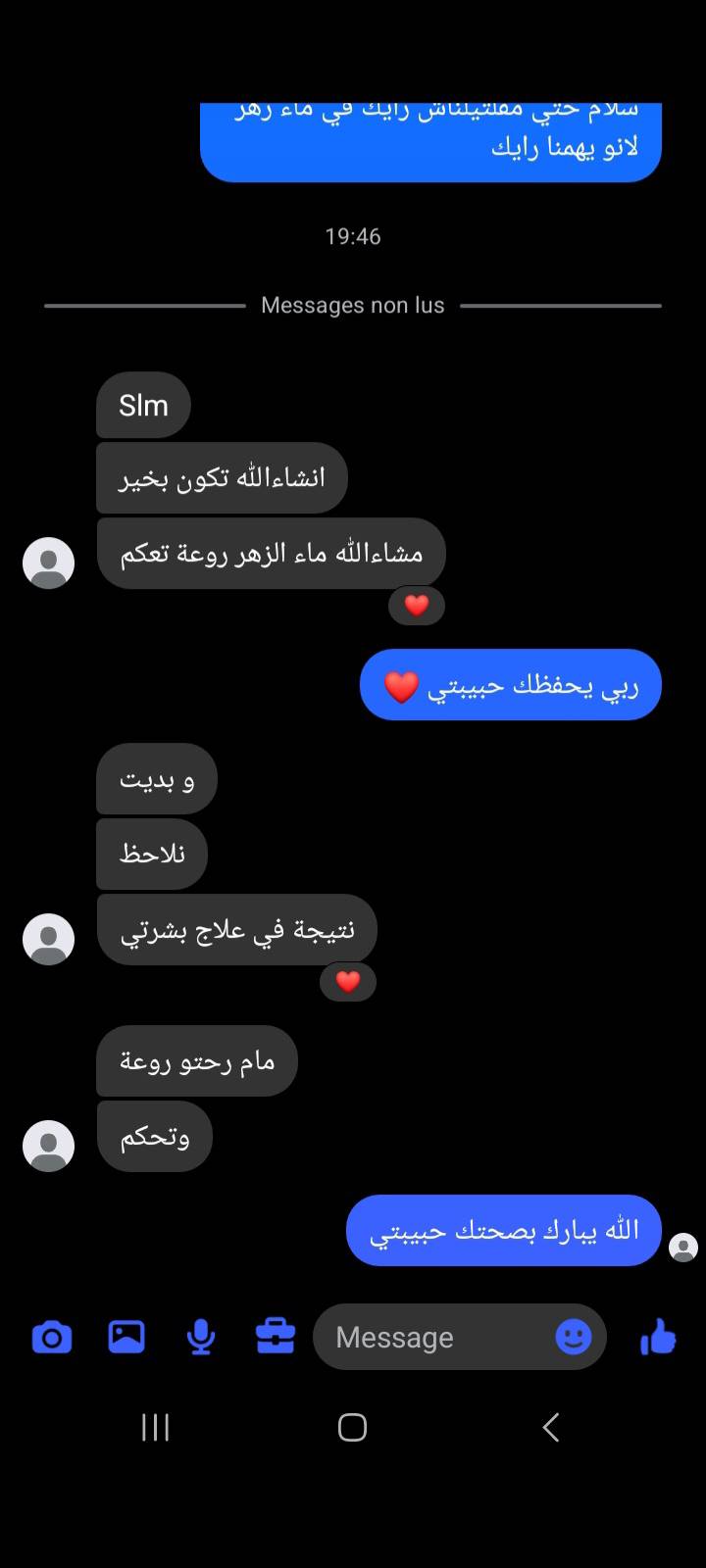This screenshot has height=1568, width=706.
Task: Go back with system back button
Action: pos(551,1427)
